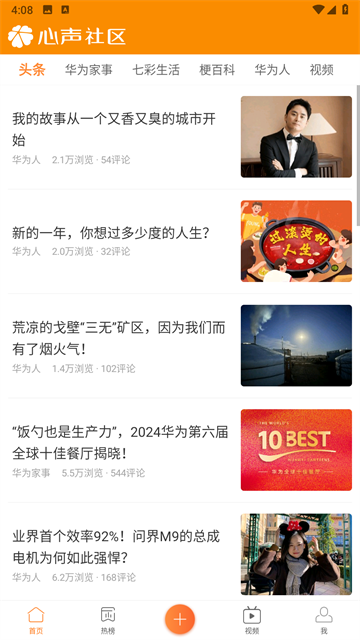Switch to the 视频 top tab
This screenshot has width=360, height=640.
pos(321,70)
